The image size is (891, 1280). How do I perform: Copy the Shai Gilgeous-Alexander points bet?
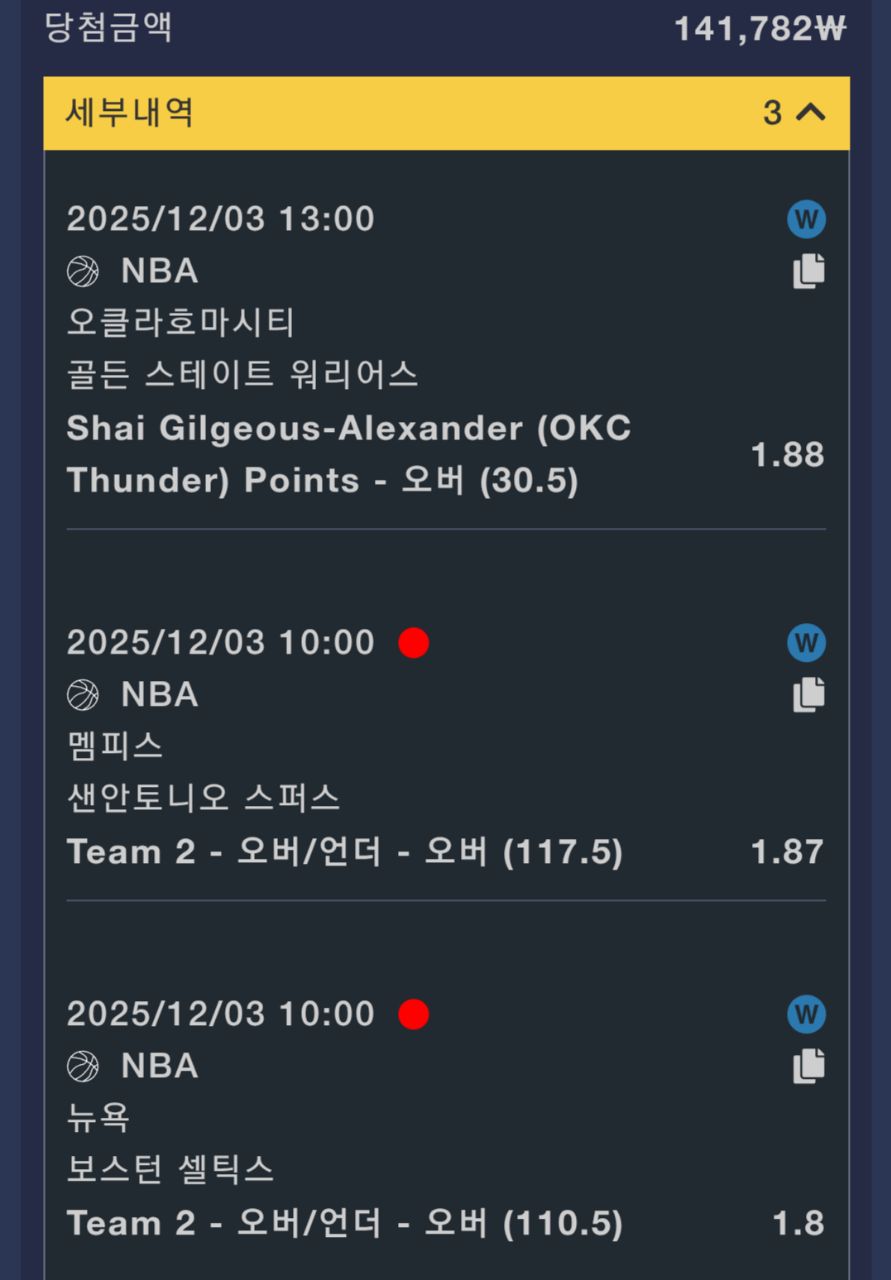808,271
